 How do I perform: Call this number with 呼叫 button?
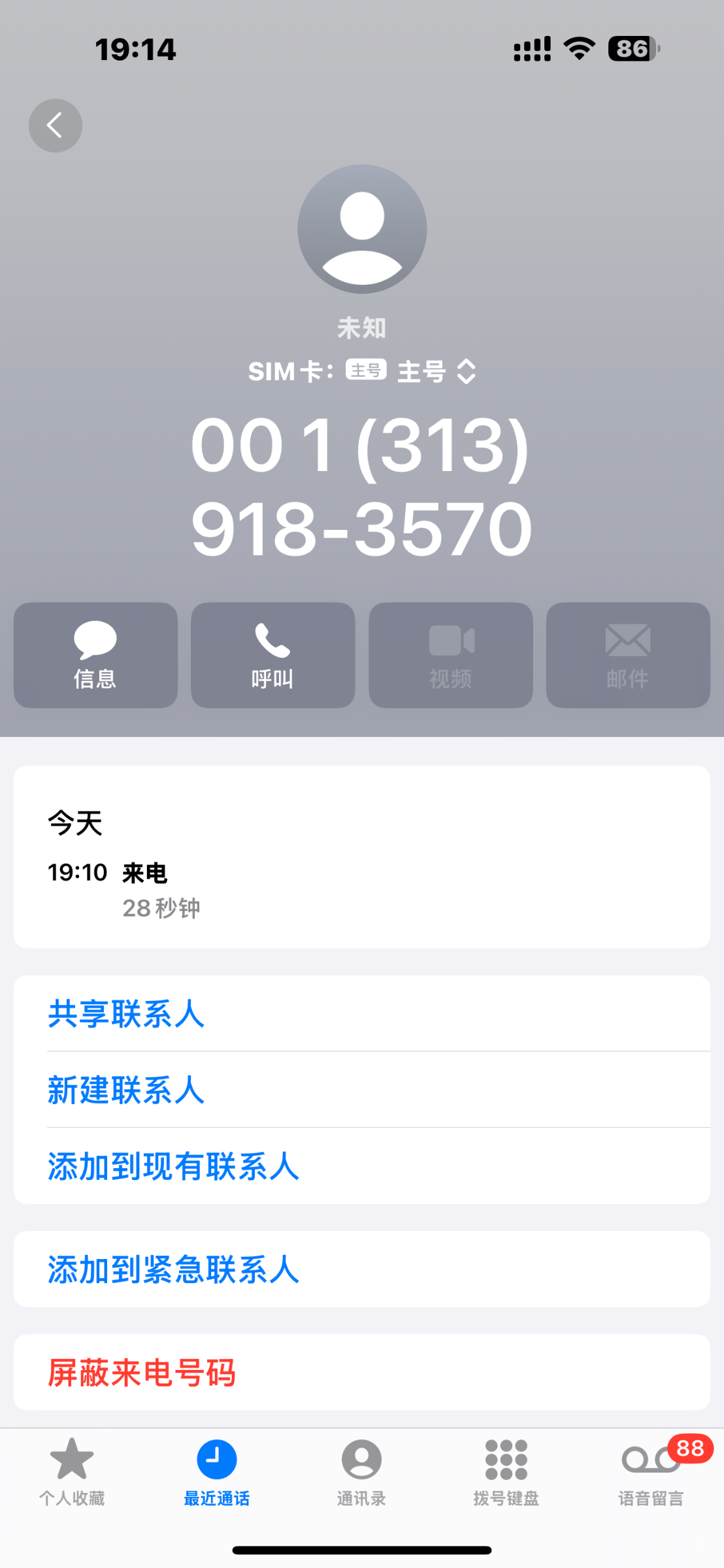(x=272, y=655)
